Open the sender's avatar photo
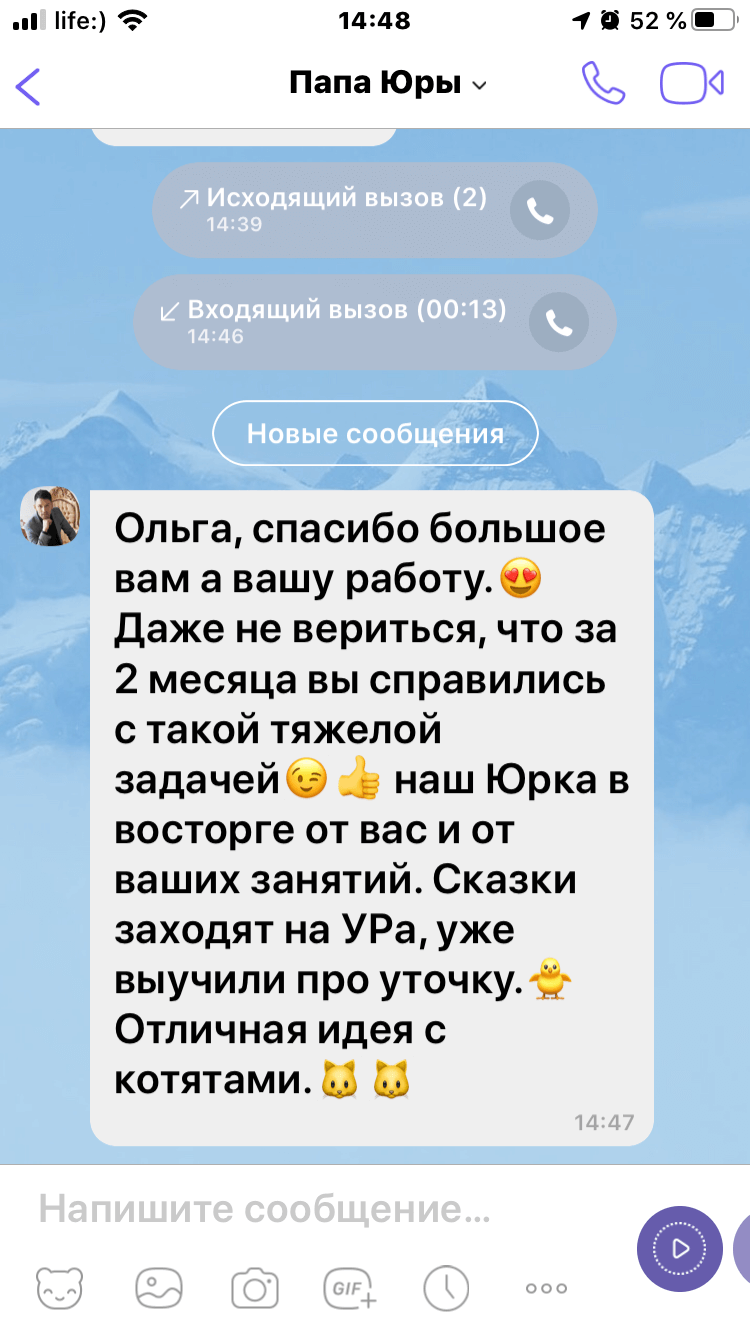Viewport: 750px width, 1334px height. pos(50,516)
